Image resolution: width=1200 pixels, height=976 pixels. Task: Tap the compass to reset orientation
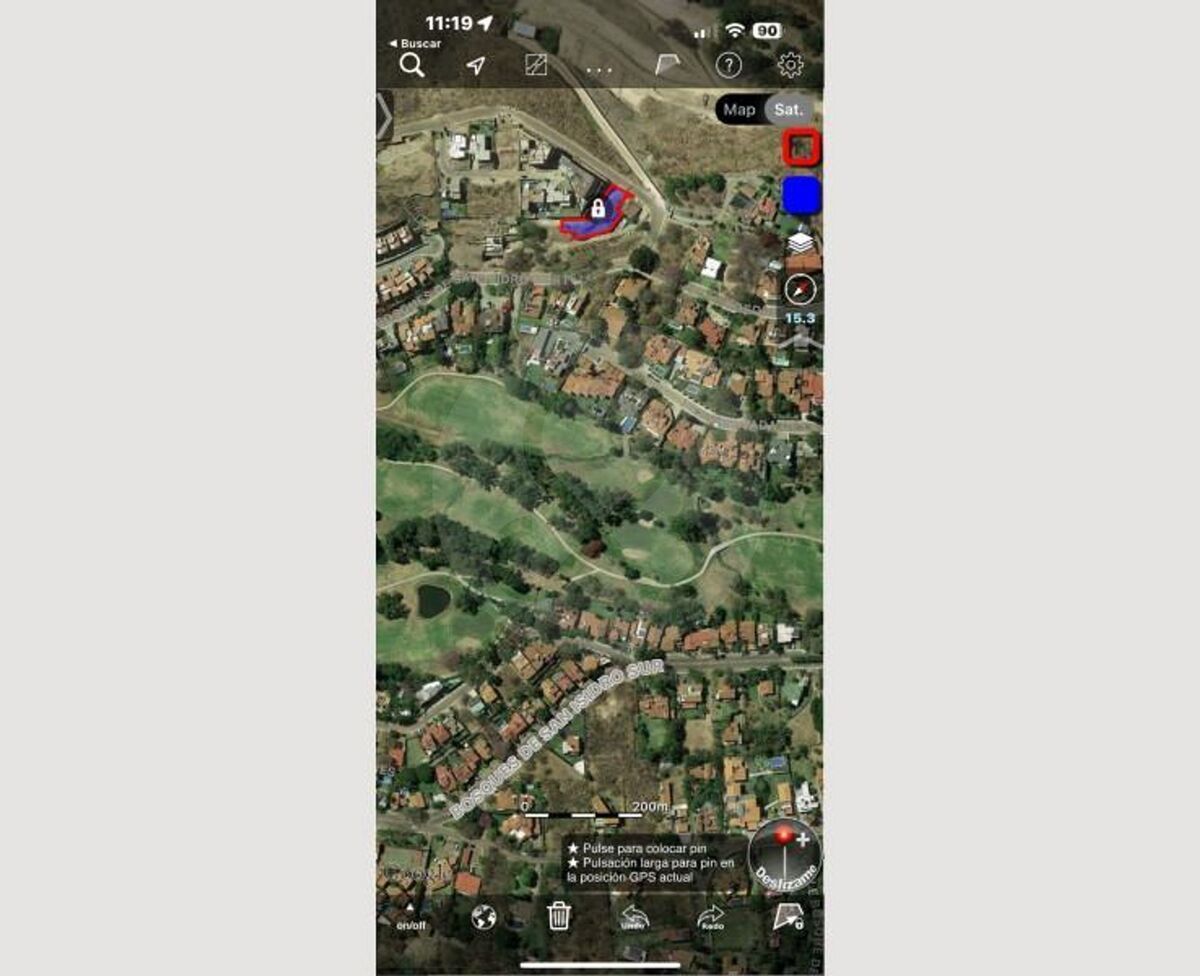pyautogui.click(x=800, y=290)
